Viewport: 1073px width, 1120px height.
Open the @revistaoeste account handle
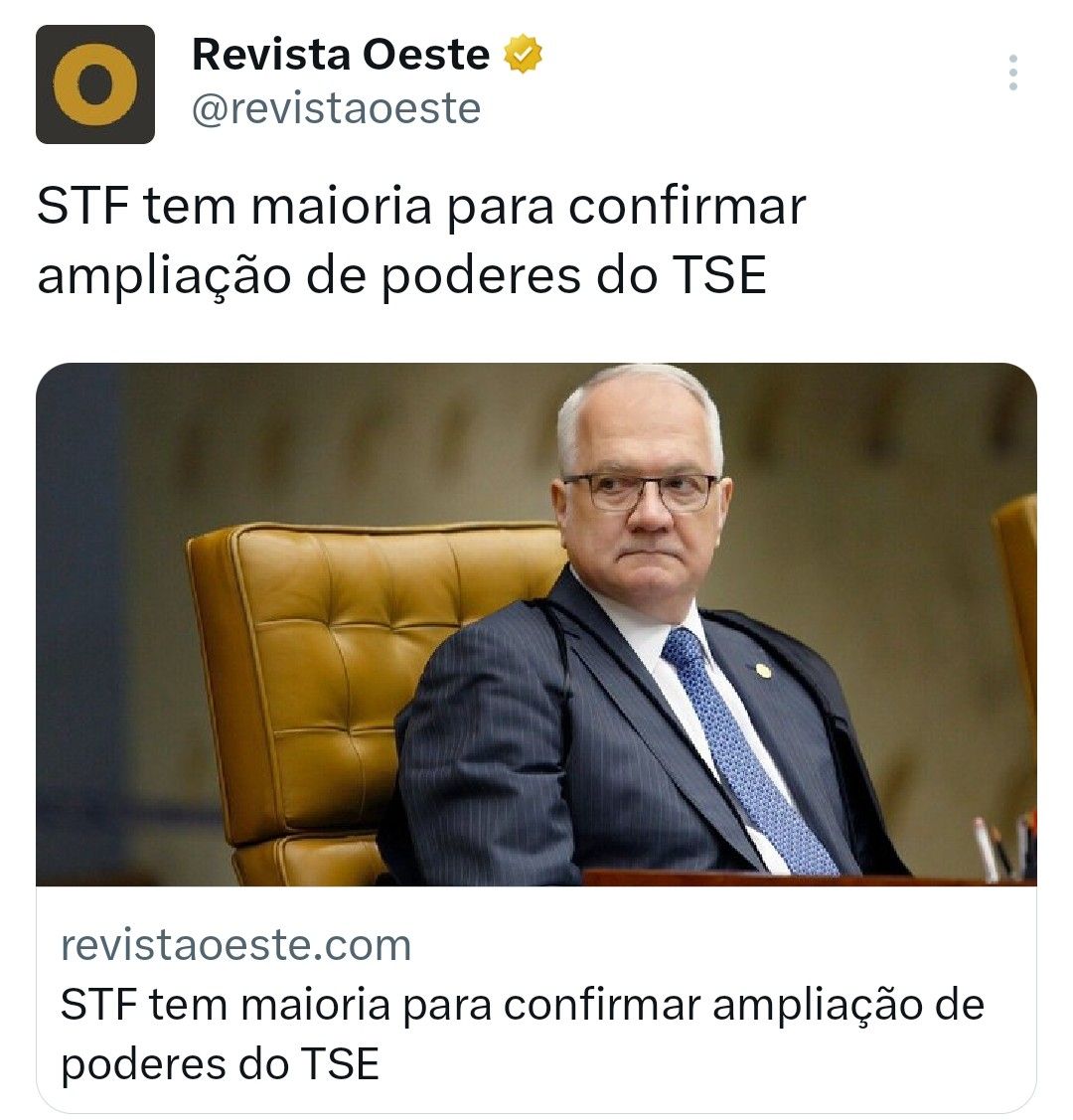(x=336, y=108)
